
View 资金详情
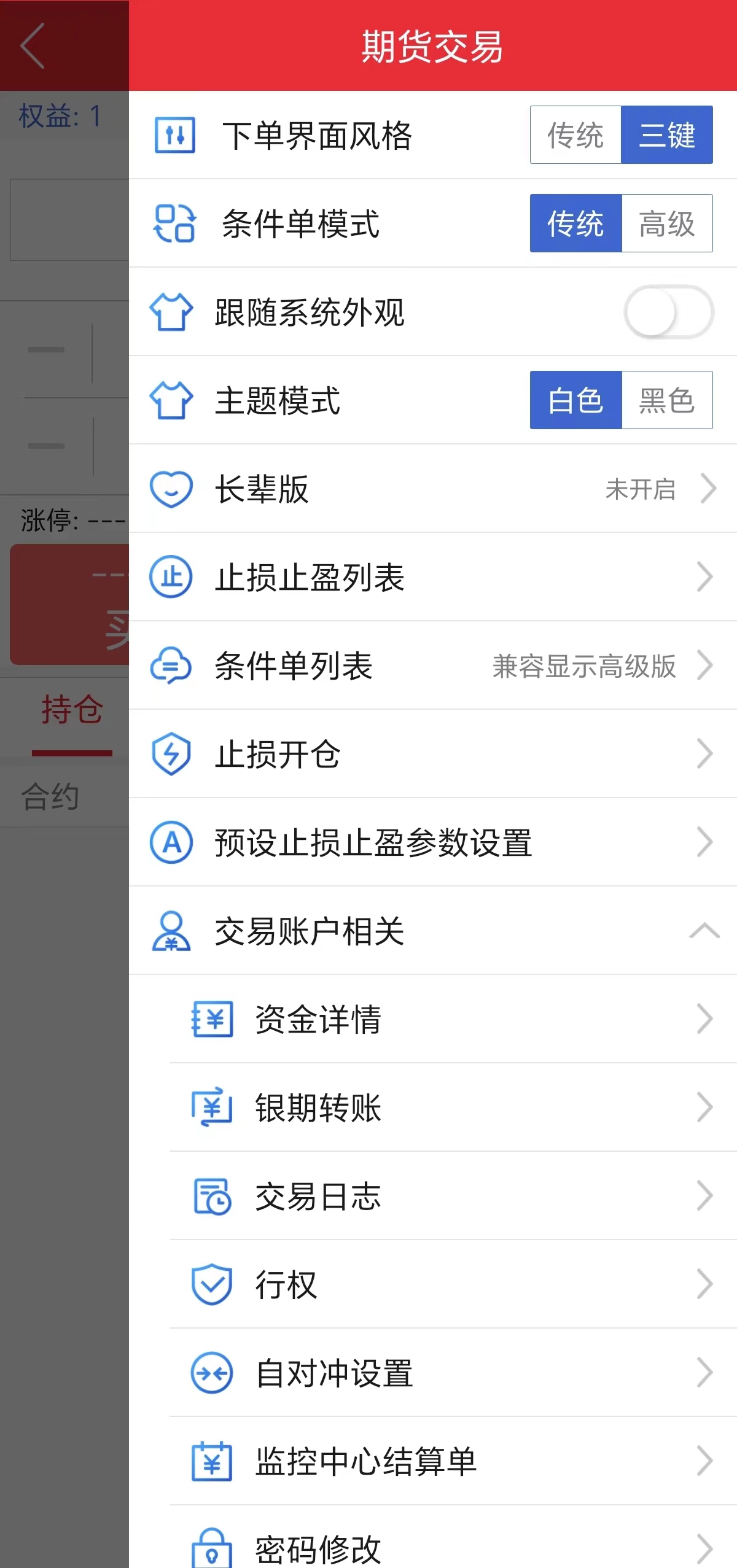point(452,1019)
